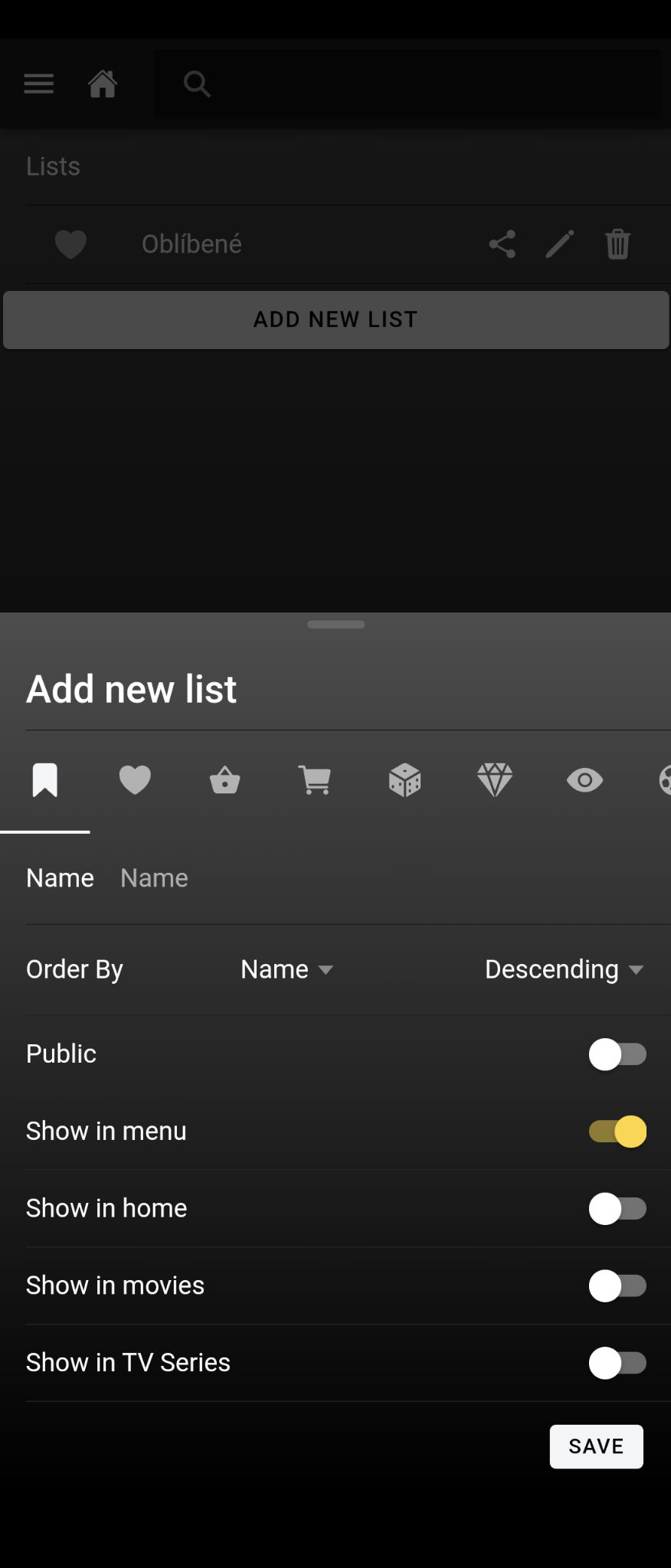This screenshot has width=671, height=1568.
Task: Pick the shopping cart icon
Action: [x=315, y=780]
